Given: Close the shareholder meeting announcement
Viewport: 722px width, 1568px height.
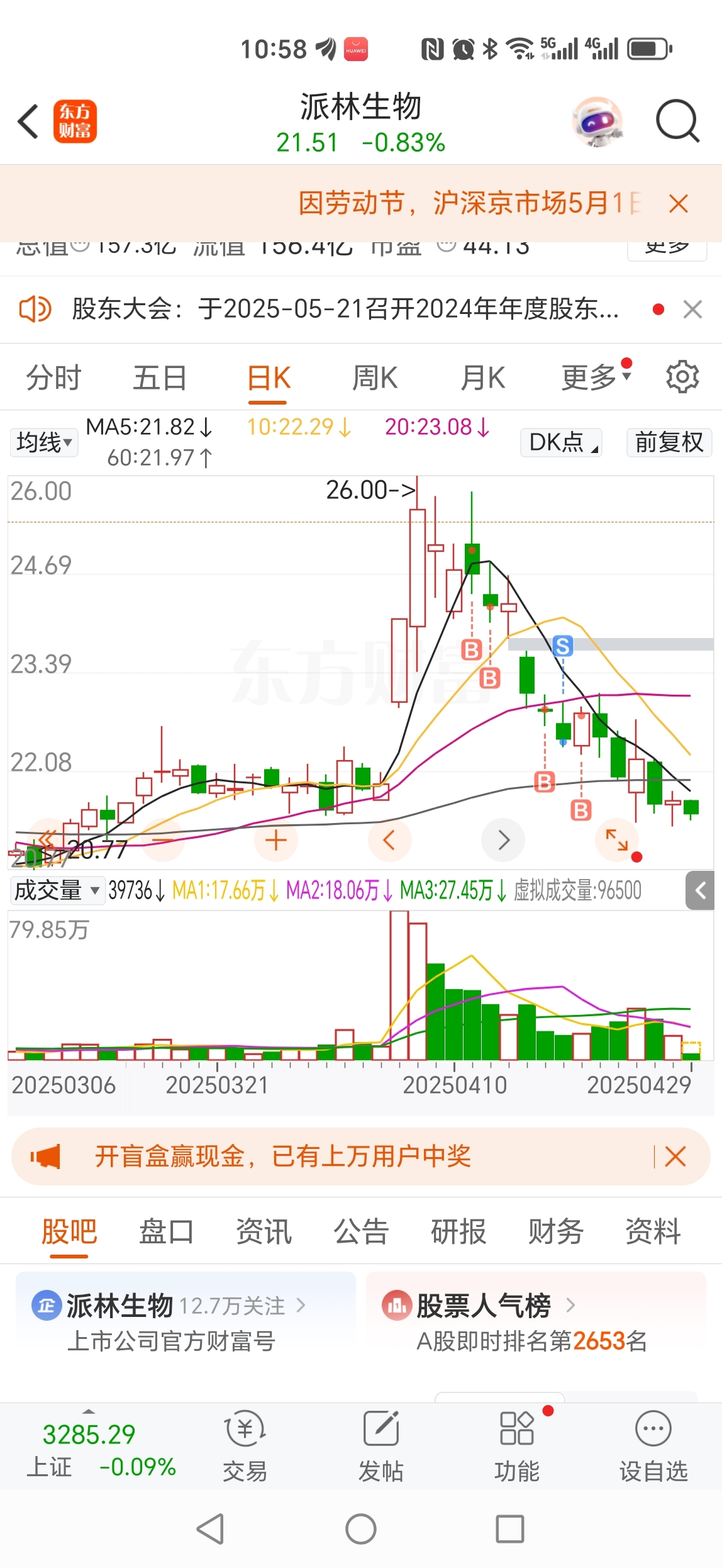Looking at the screenshot, I should [x=692, y=310].
